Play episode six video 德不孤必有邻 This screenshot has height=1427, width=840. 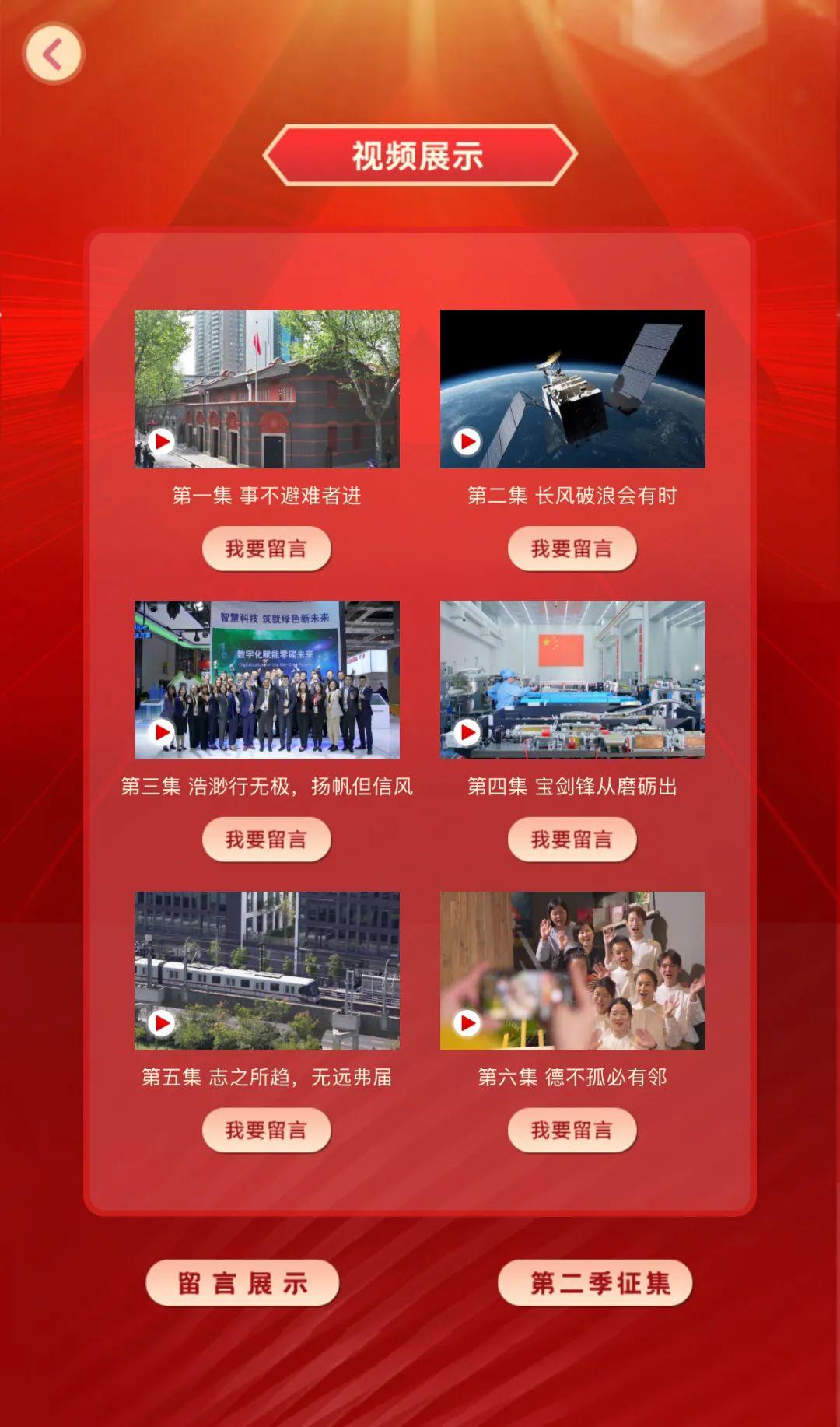point(467,1022)
